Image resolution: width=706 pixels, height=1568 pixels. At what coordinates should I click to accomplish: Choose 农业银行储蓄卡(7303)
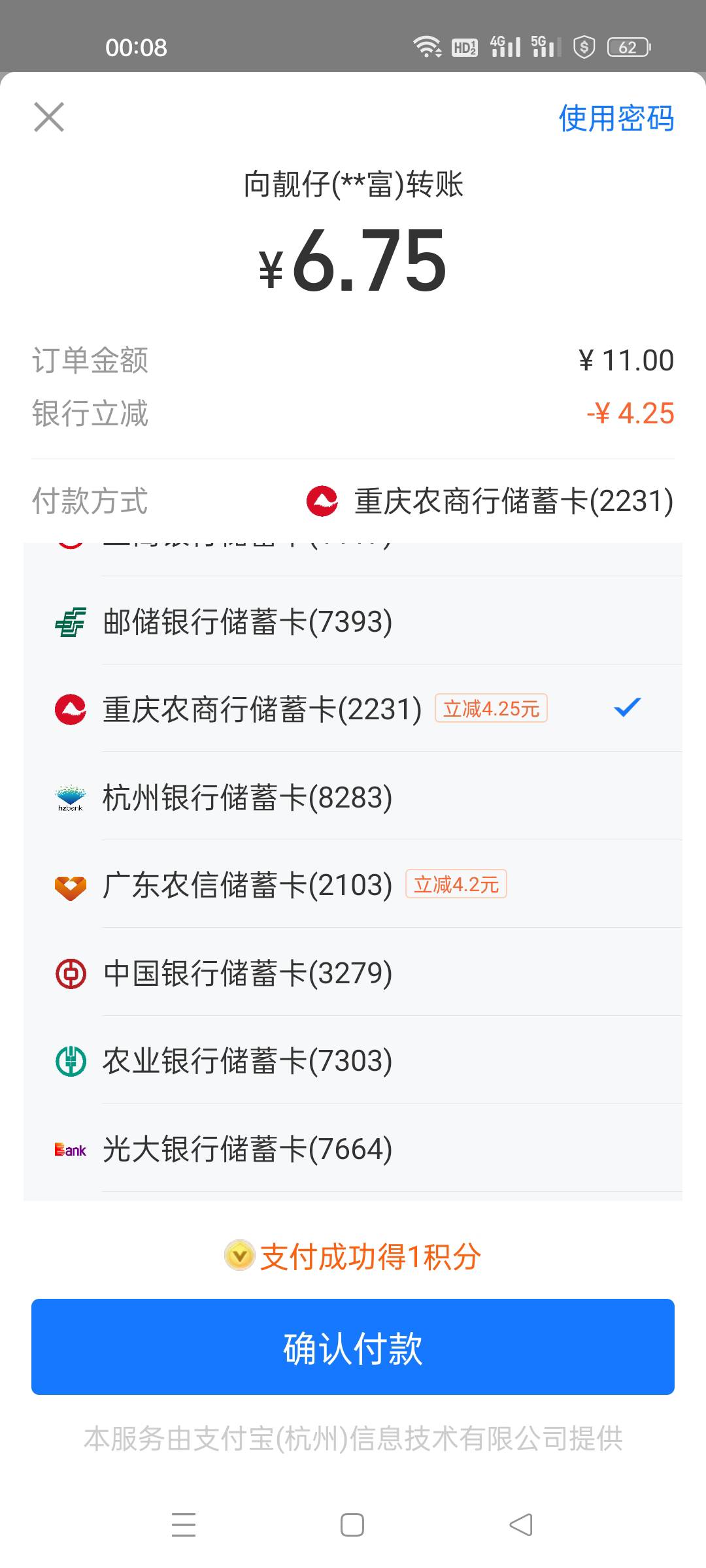353,1060
